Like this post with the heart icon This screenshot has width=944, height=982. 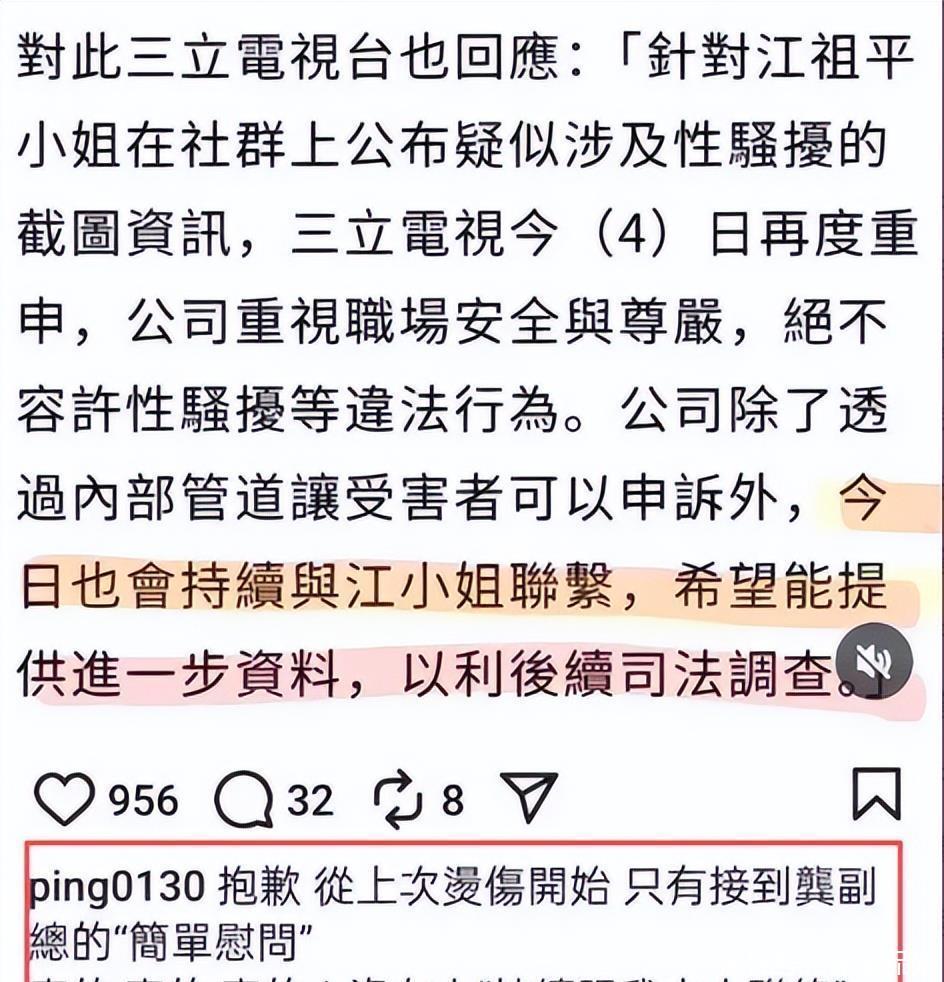click(x=64, y=799)
